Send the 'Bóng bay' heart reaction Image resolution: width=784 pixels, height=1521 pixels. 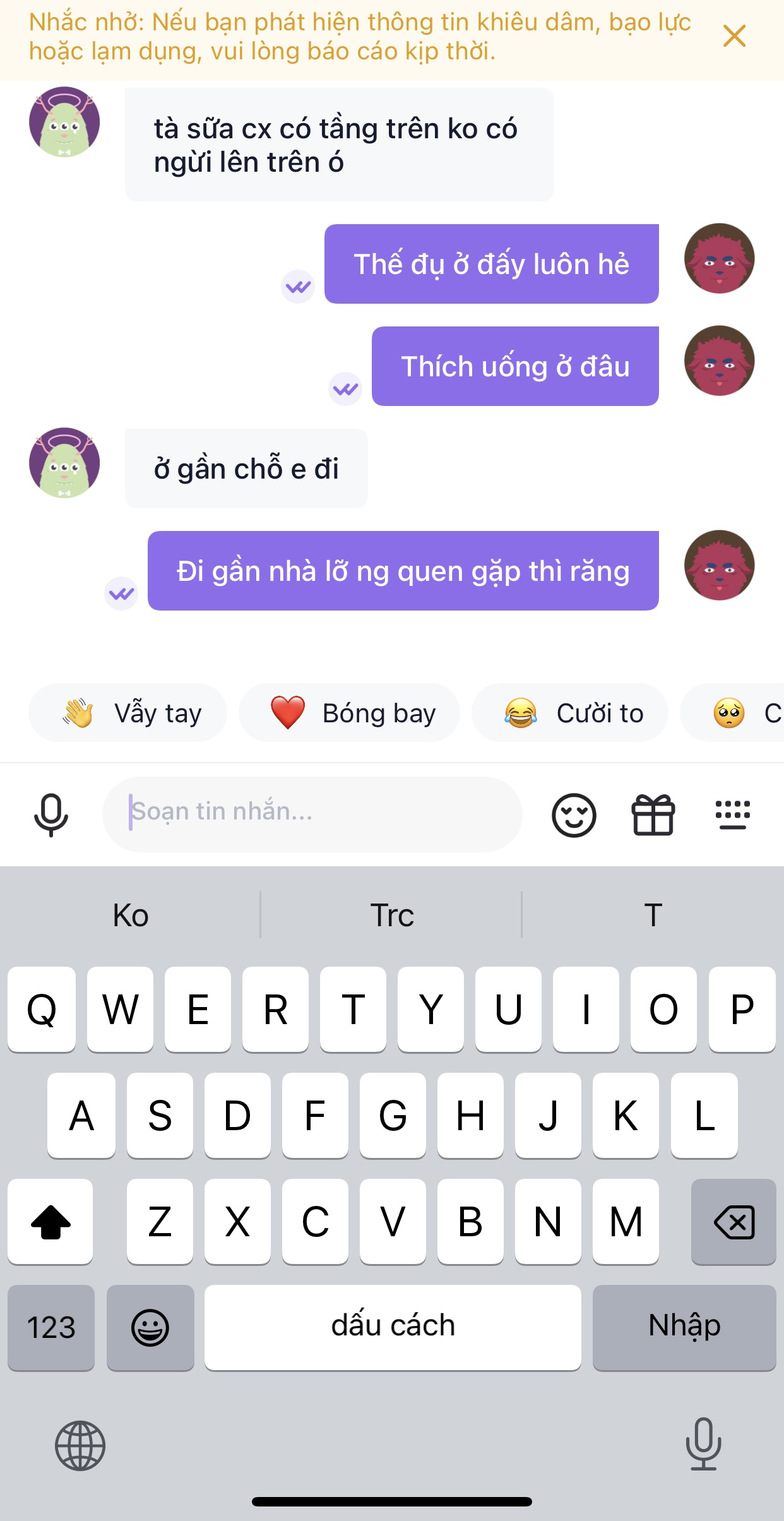349,713
